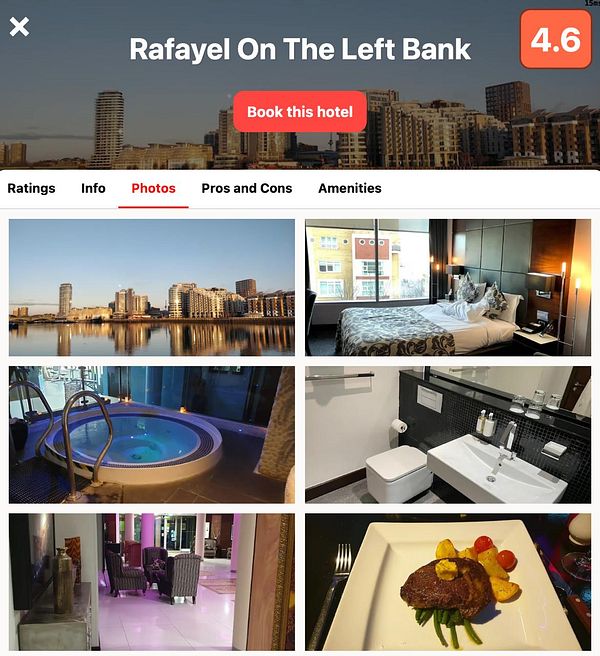Close the hotel details screen
The height and width of the screenshot is (656, 600).
pos(19,27)
